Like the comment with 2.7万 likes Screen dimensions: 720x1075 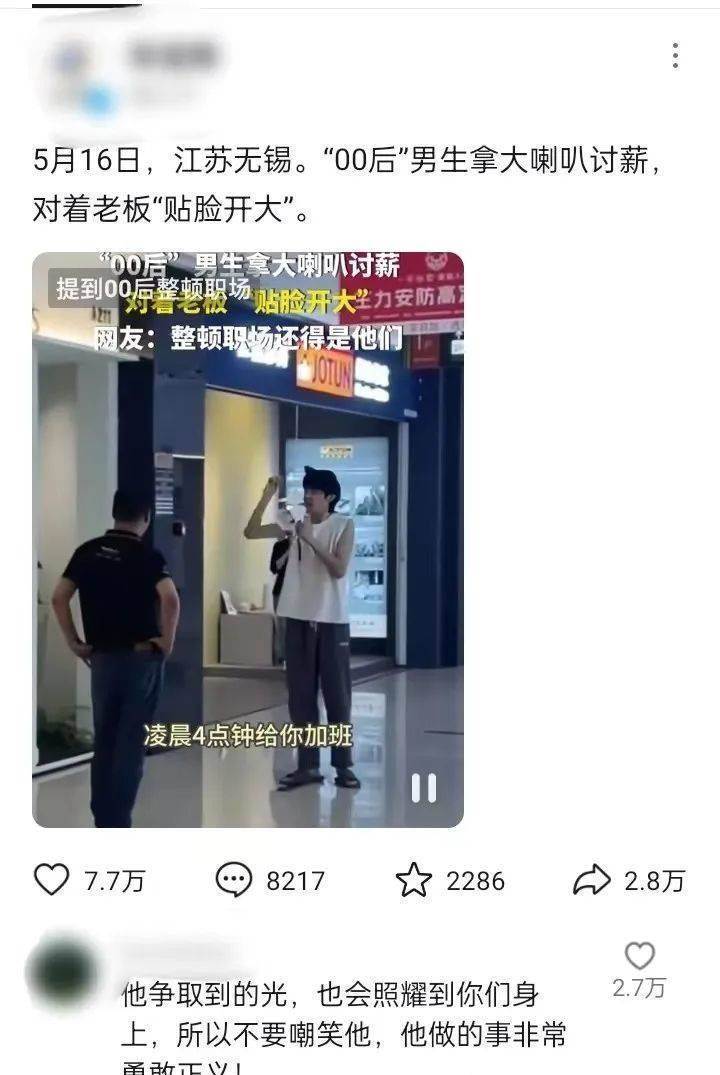(x=639, y=957)
